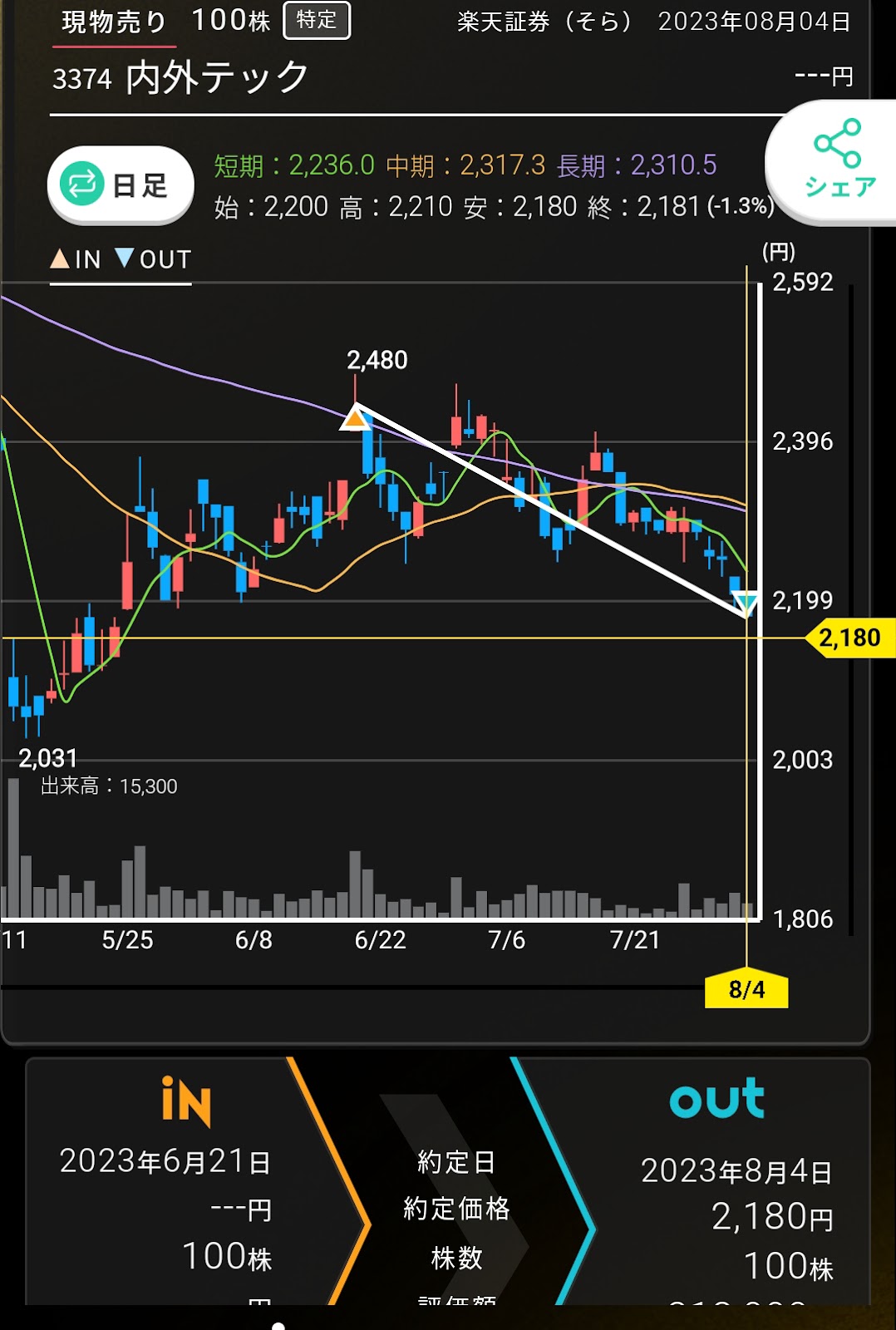Toggle the IN/OUT markers legend

tap(121, 259)
